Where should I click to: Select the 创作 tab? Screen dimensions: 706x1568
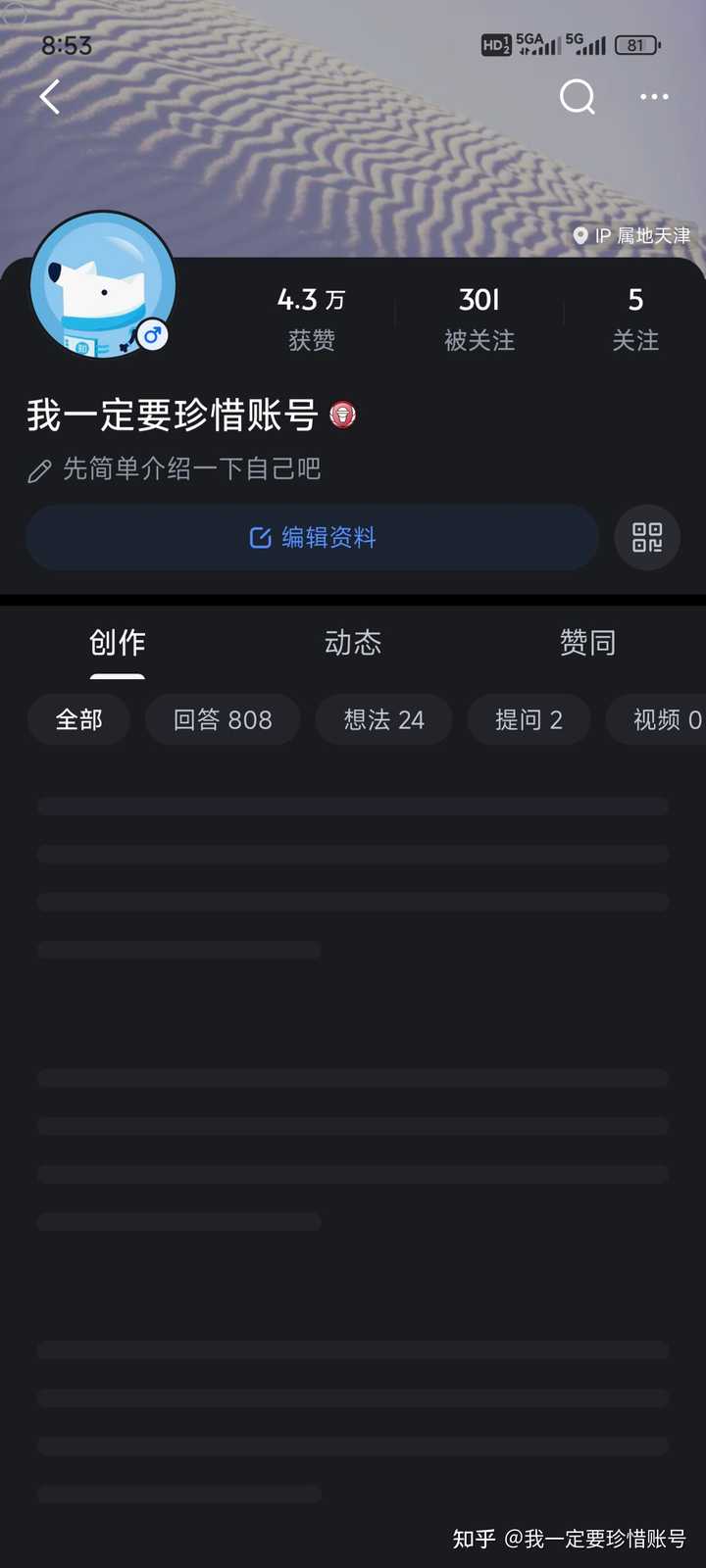pyautogui.click(x=118, y=643)
